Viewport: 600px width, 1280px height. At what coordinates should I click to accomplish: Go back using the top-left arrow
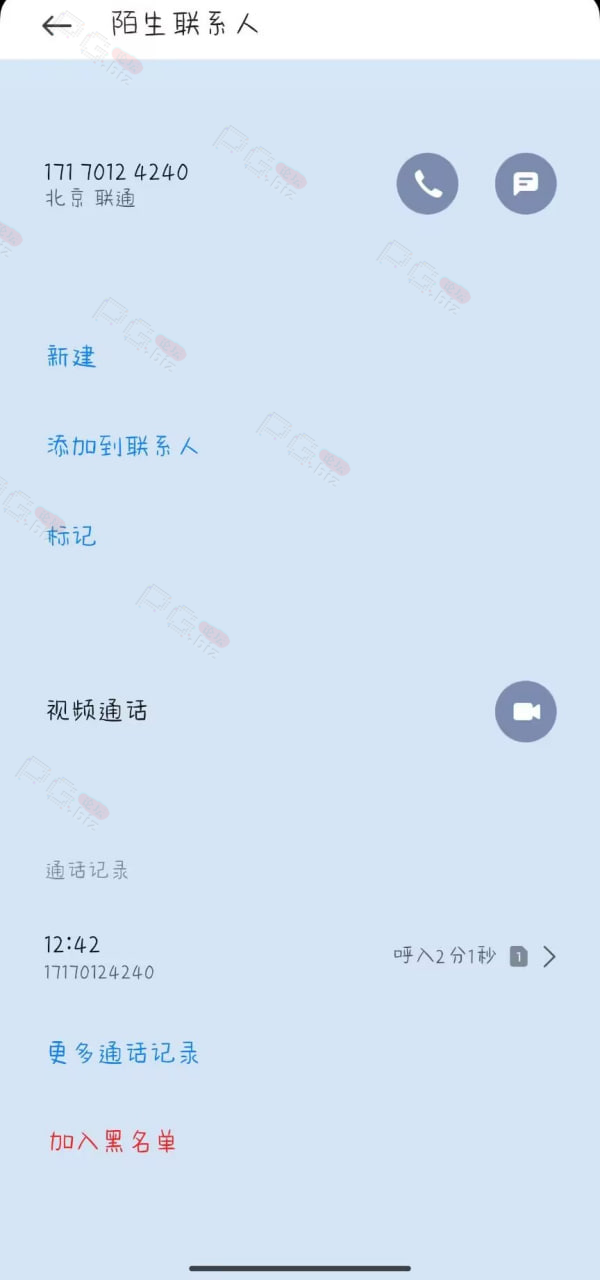(x=57, y=27)
